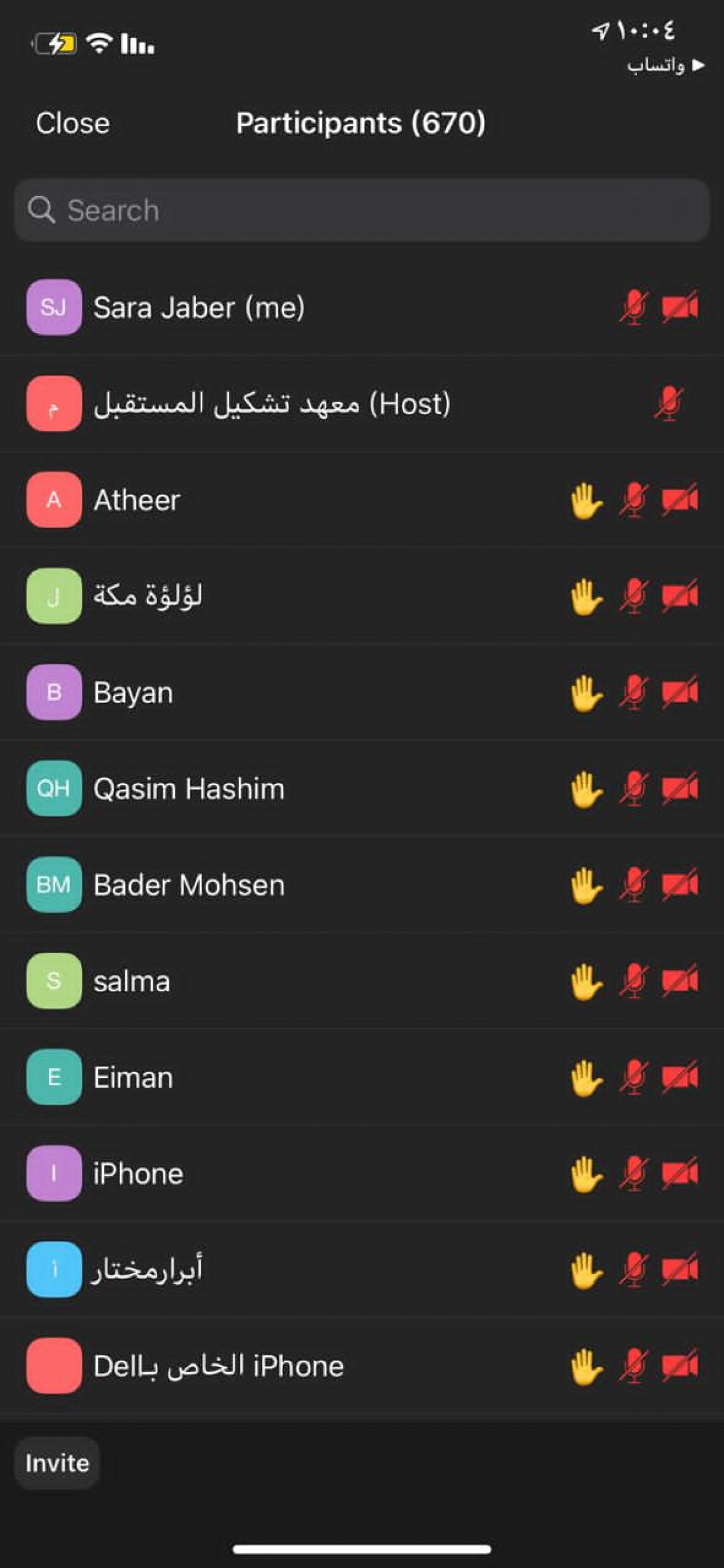Tap the Search participants field

pyautogui.click(x=362, y=210)
